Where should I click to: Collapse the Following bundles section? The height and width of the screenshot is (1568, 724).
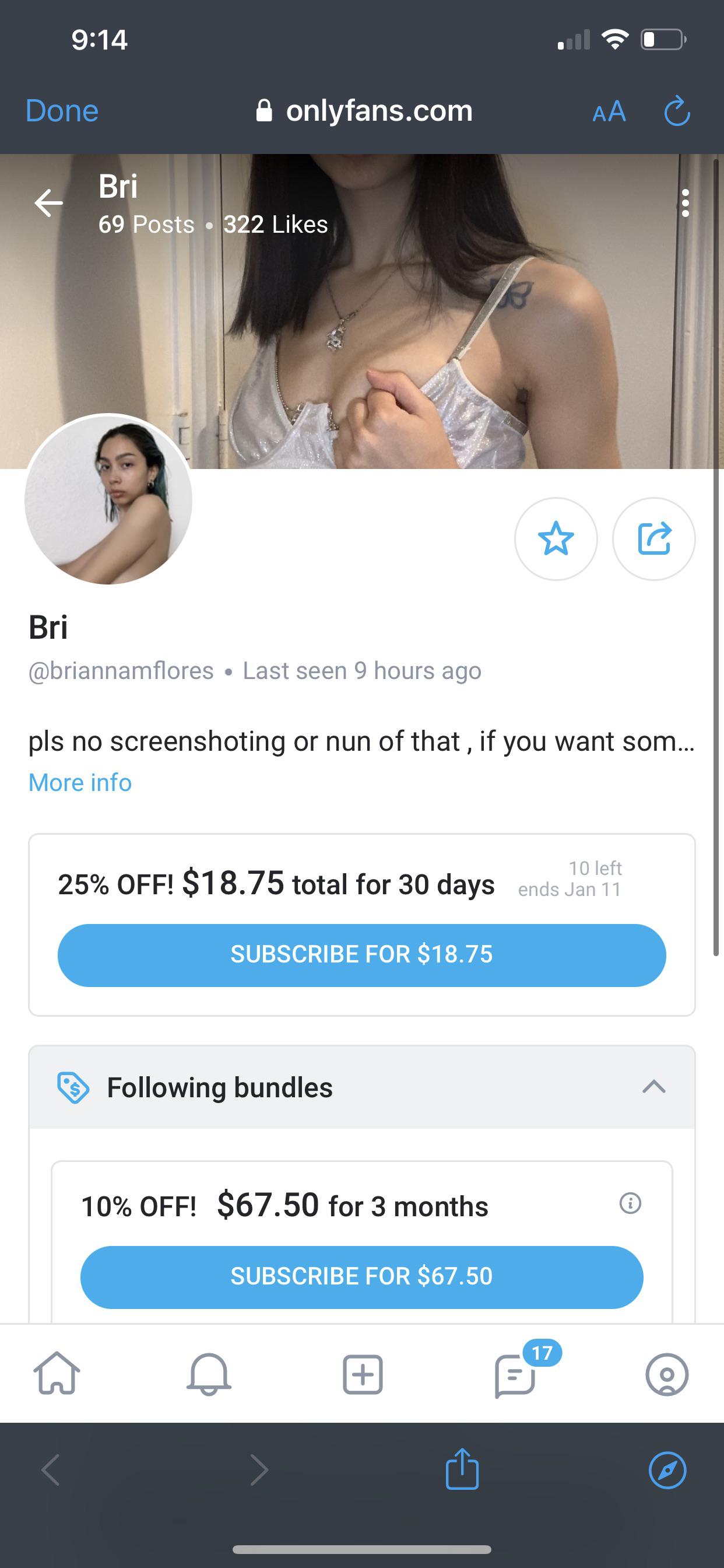[x=654, y=1087]
